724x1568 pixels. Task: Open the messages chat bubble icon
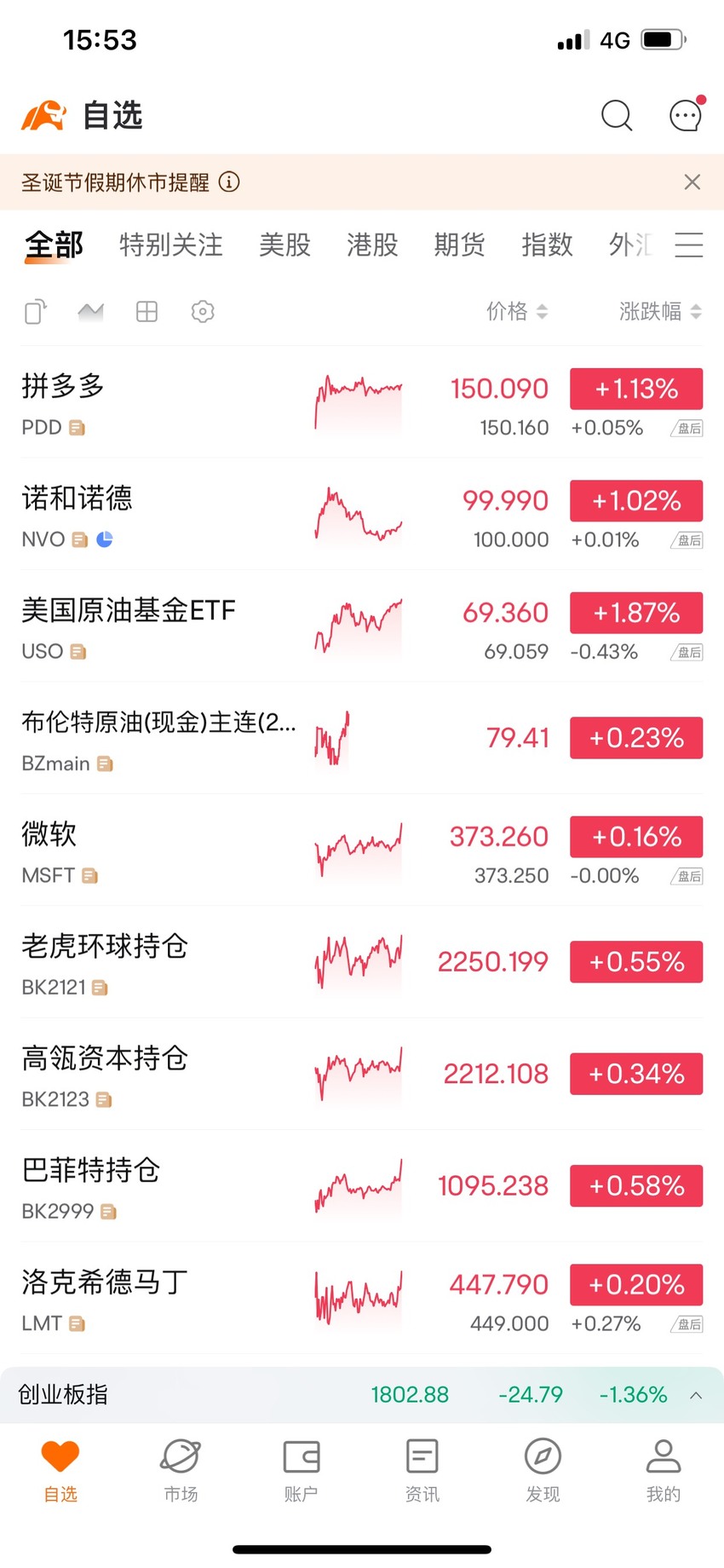pyautogui.click(x=687, y=114)
